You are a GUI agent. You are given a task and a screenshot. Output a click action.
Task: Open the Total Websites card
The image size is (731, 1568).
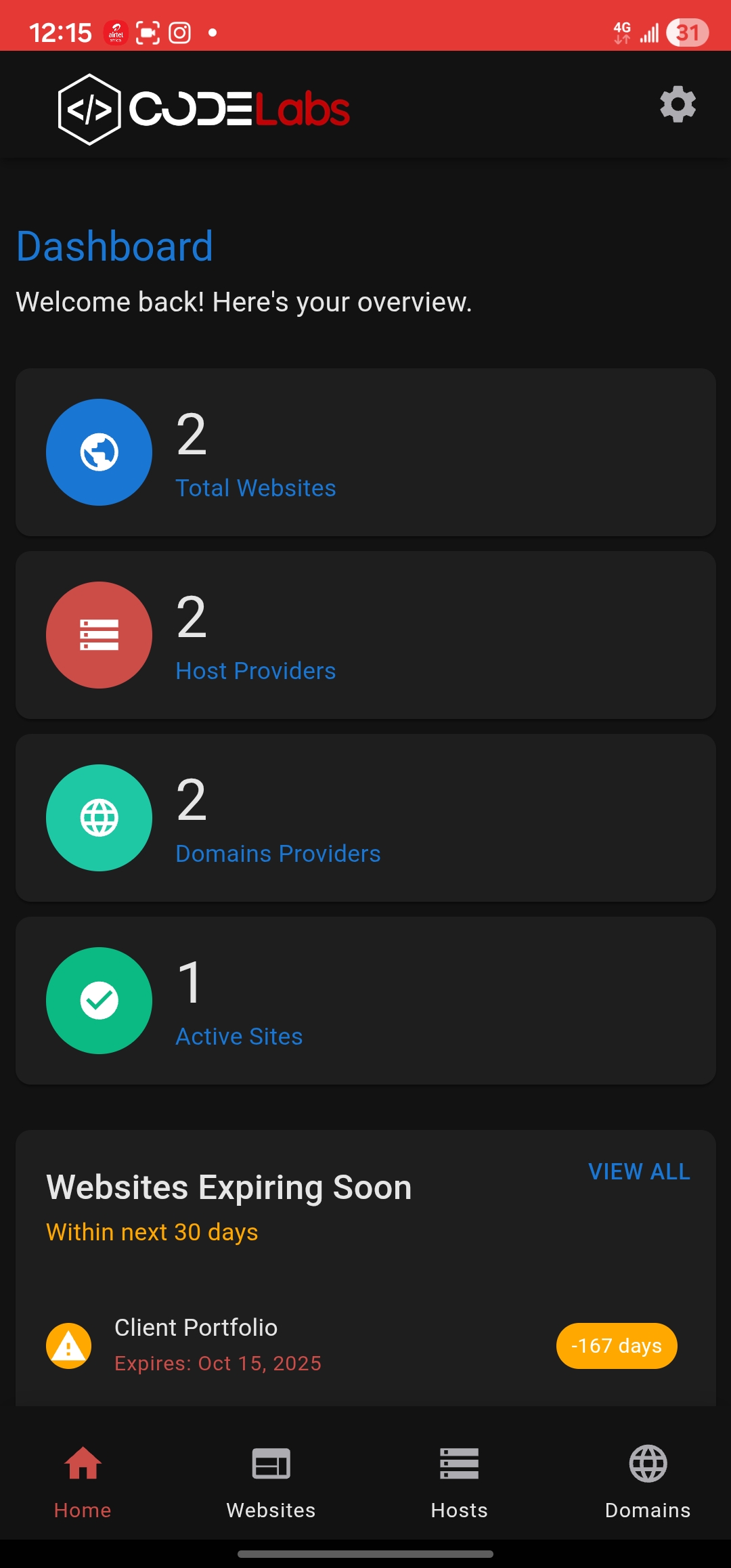click(x=365, y=452)
